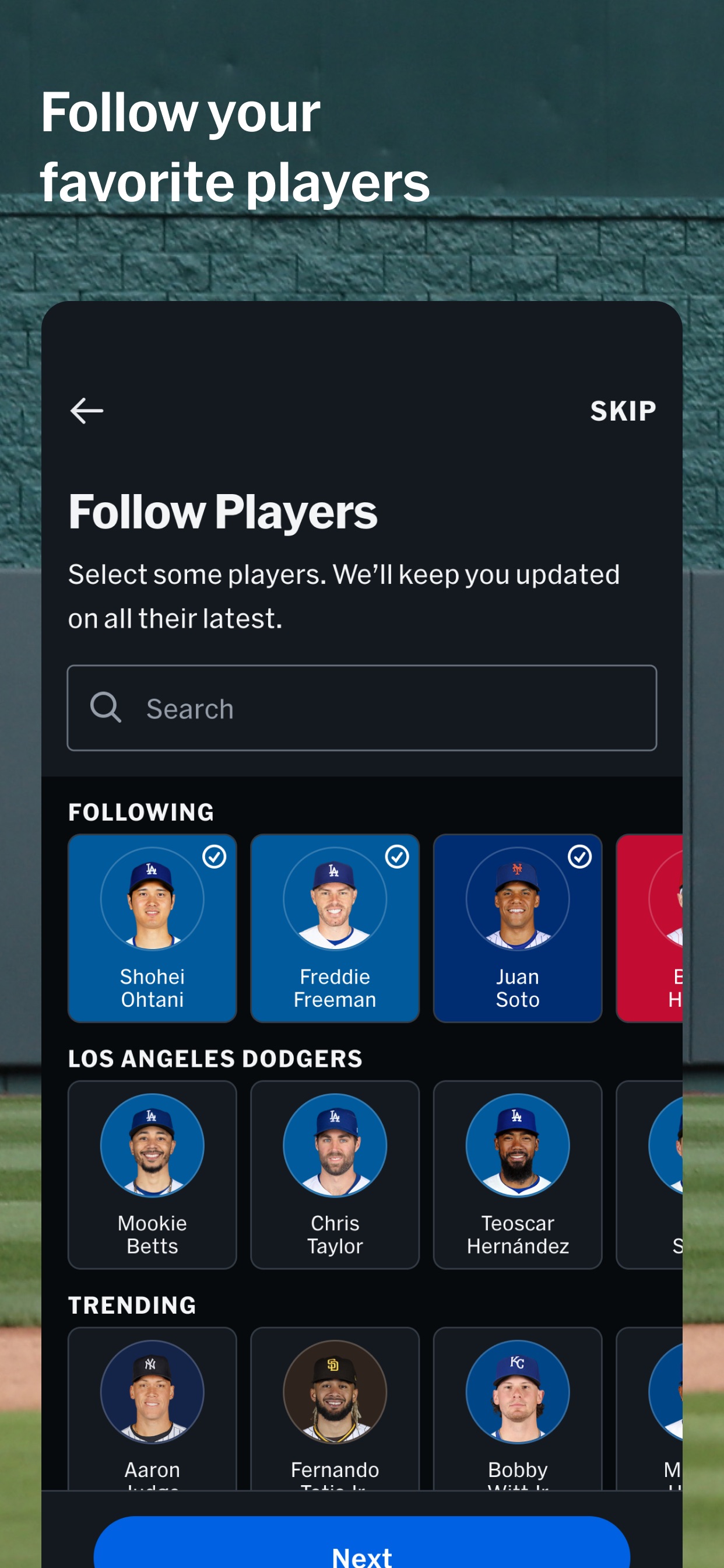Click Shohei Ohtani's checkmark badge
This screenshot has width=724, height=1568.
[x=215, y=856]
